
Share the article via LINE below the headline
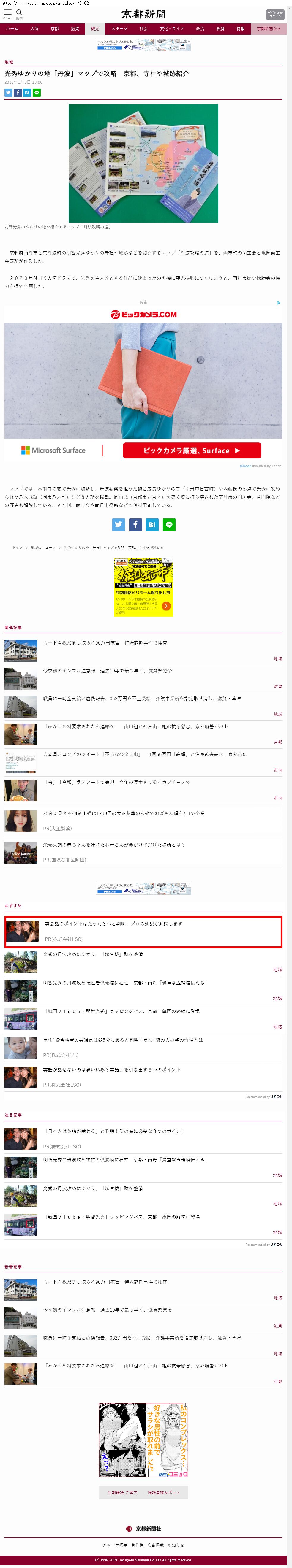[x=37, y=93]
